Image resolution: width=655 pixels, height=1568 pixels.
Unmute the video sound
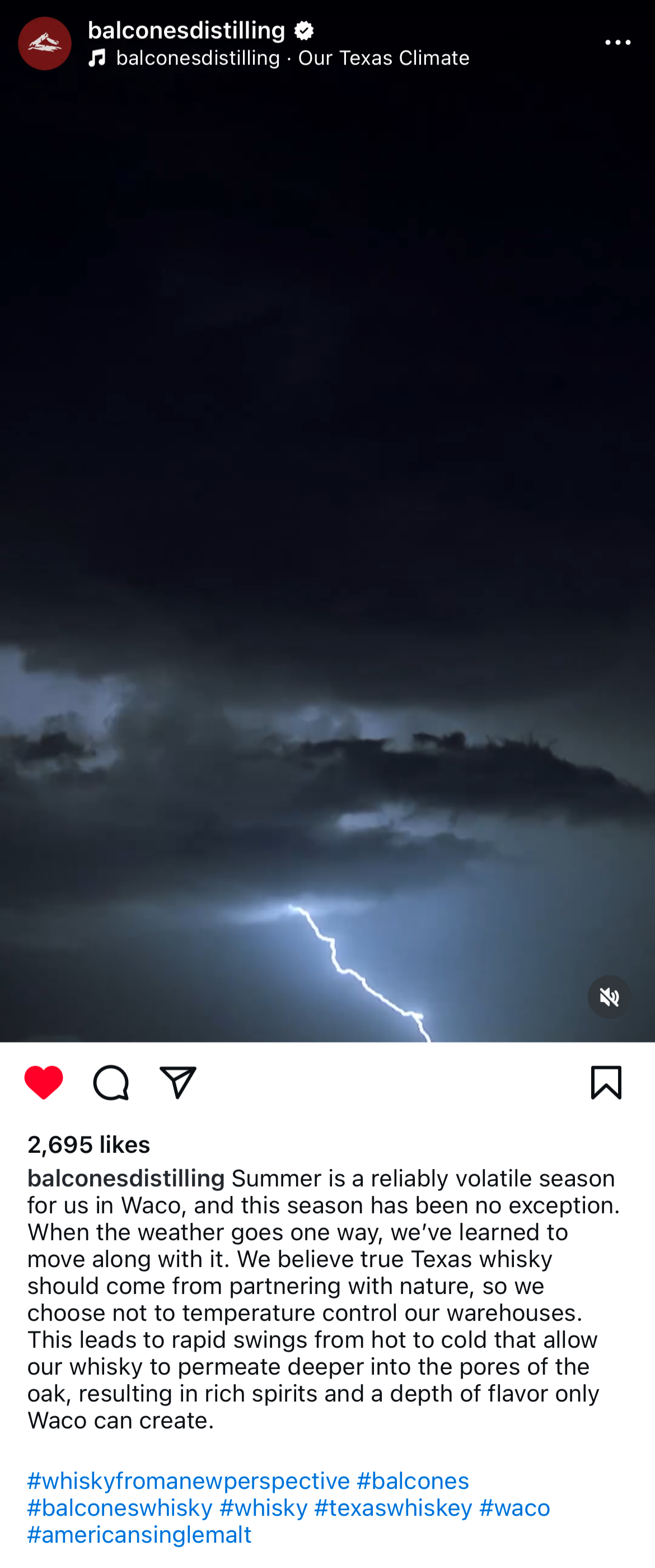click(609, 997)
